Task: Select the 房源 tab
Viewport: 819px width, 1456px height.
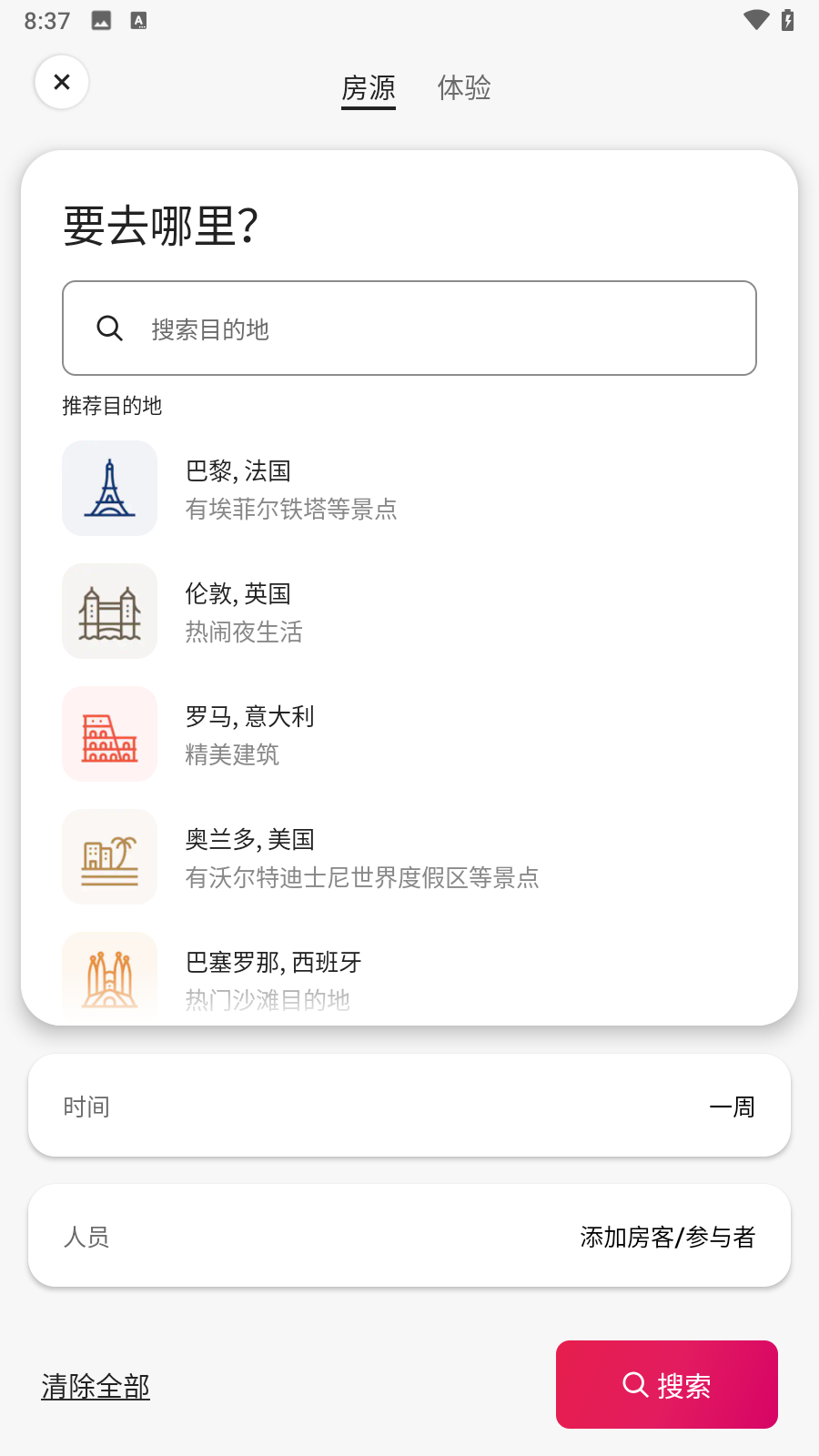Action: [368, 87]
